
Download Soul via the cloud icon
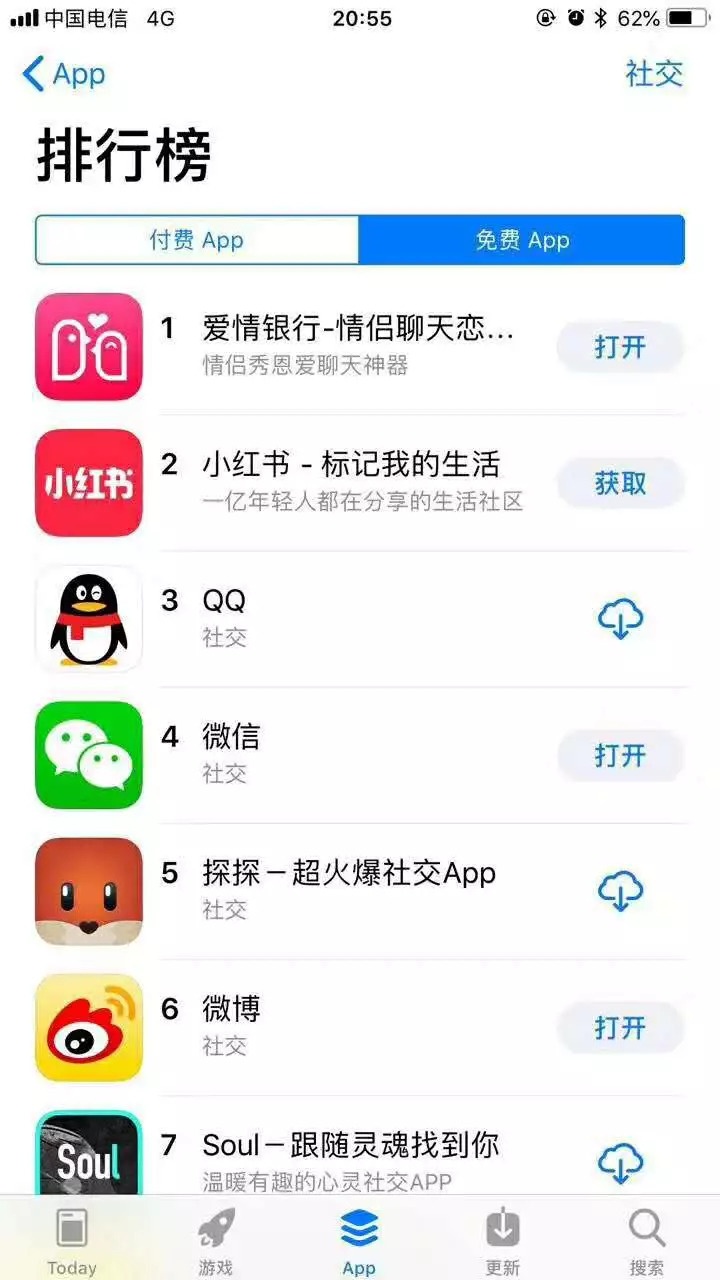click(x=620, y=1164)
